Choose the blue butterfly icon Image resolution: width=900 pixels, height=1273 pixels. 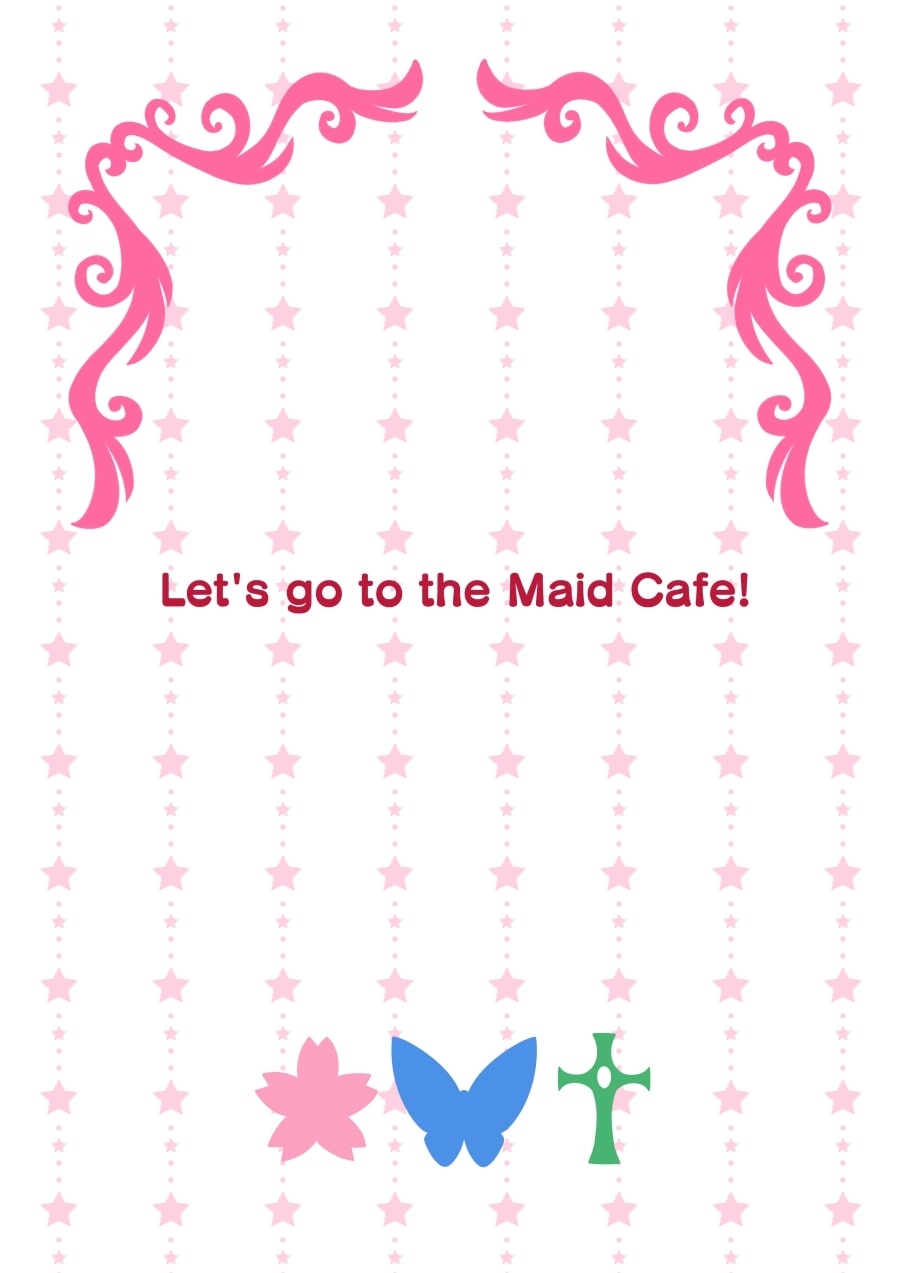click(x=464, y=1101)
